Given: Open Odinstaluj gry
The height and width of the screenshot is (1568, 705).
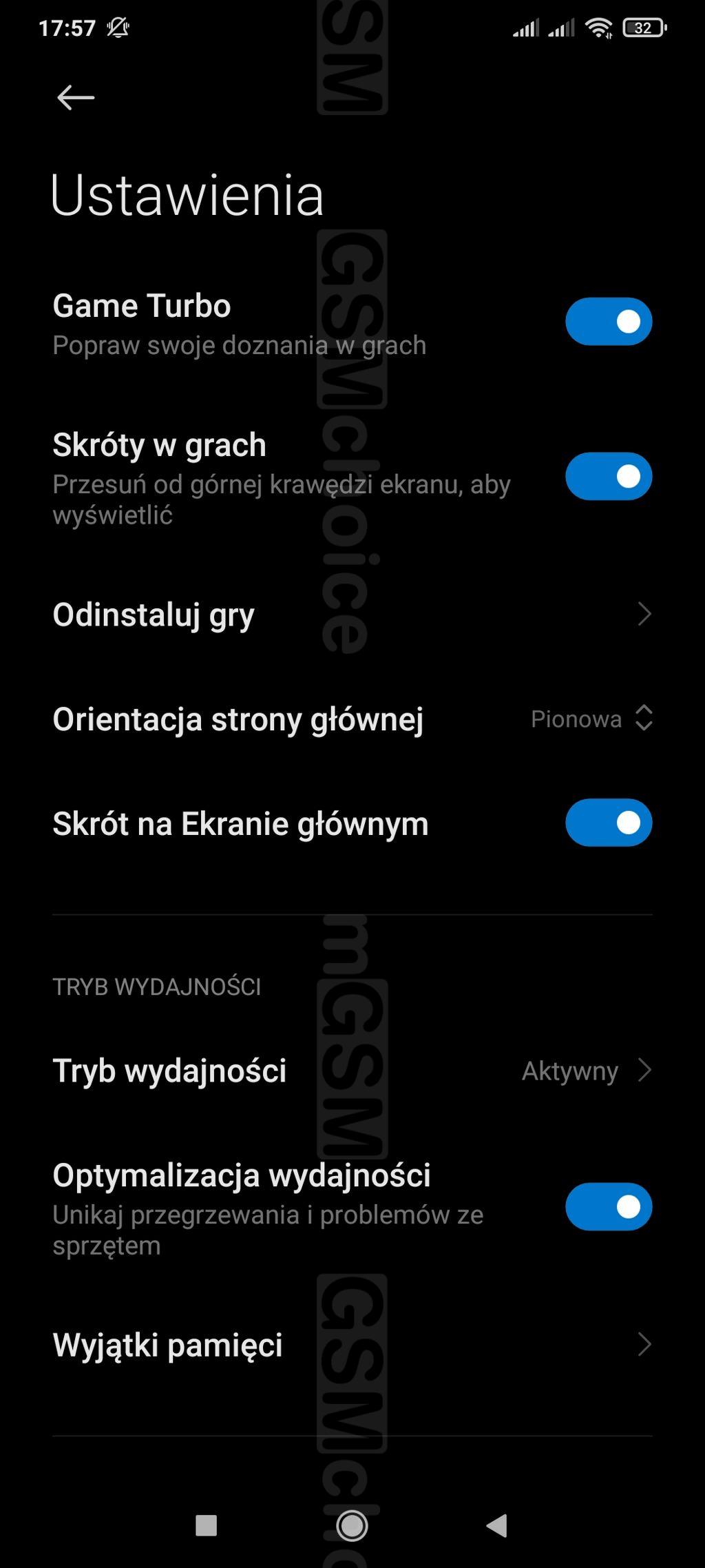Looking at the screenshot, I should click(351, 615).
